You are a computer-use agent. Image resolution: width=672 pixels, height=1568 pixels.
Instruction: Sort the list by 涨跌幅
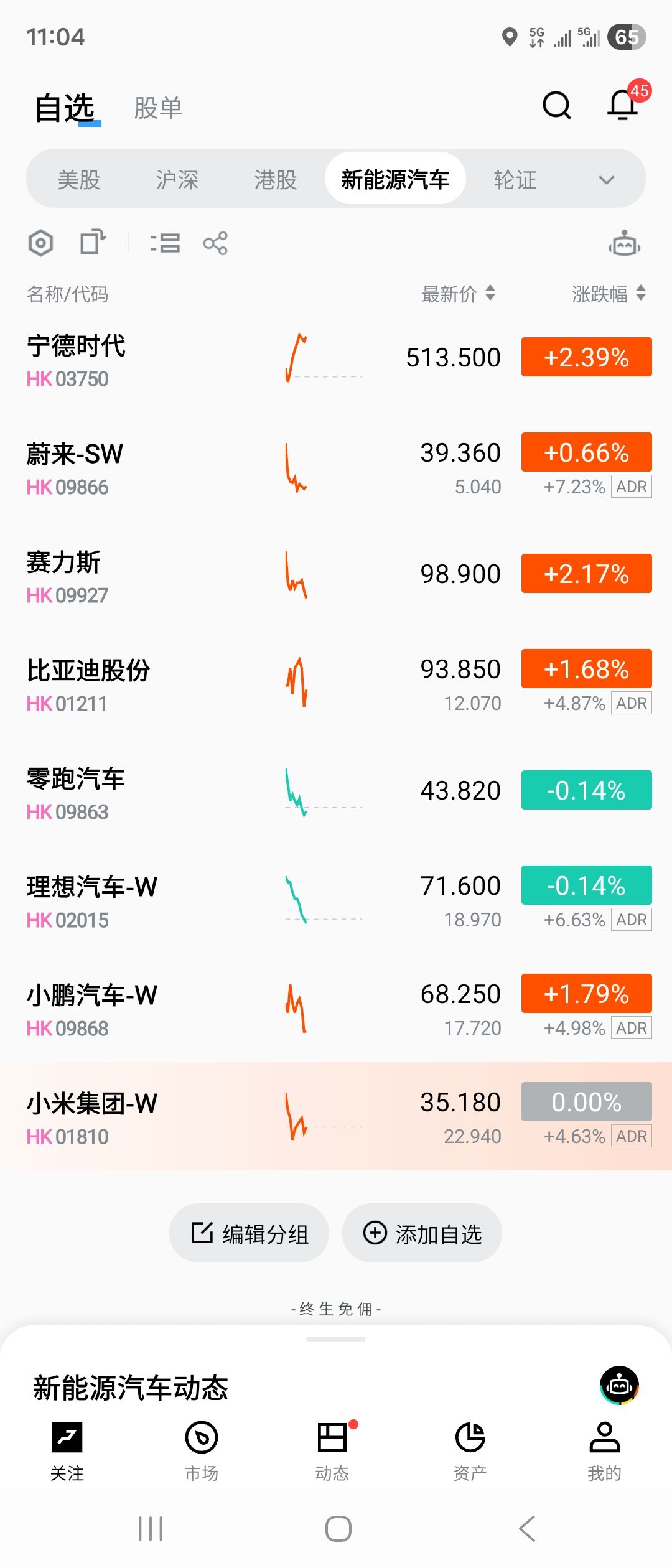point(609,294)
